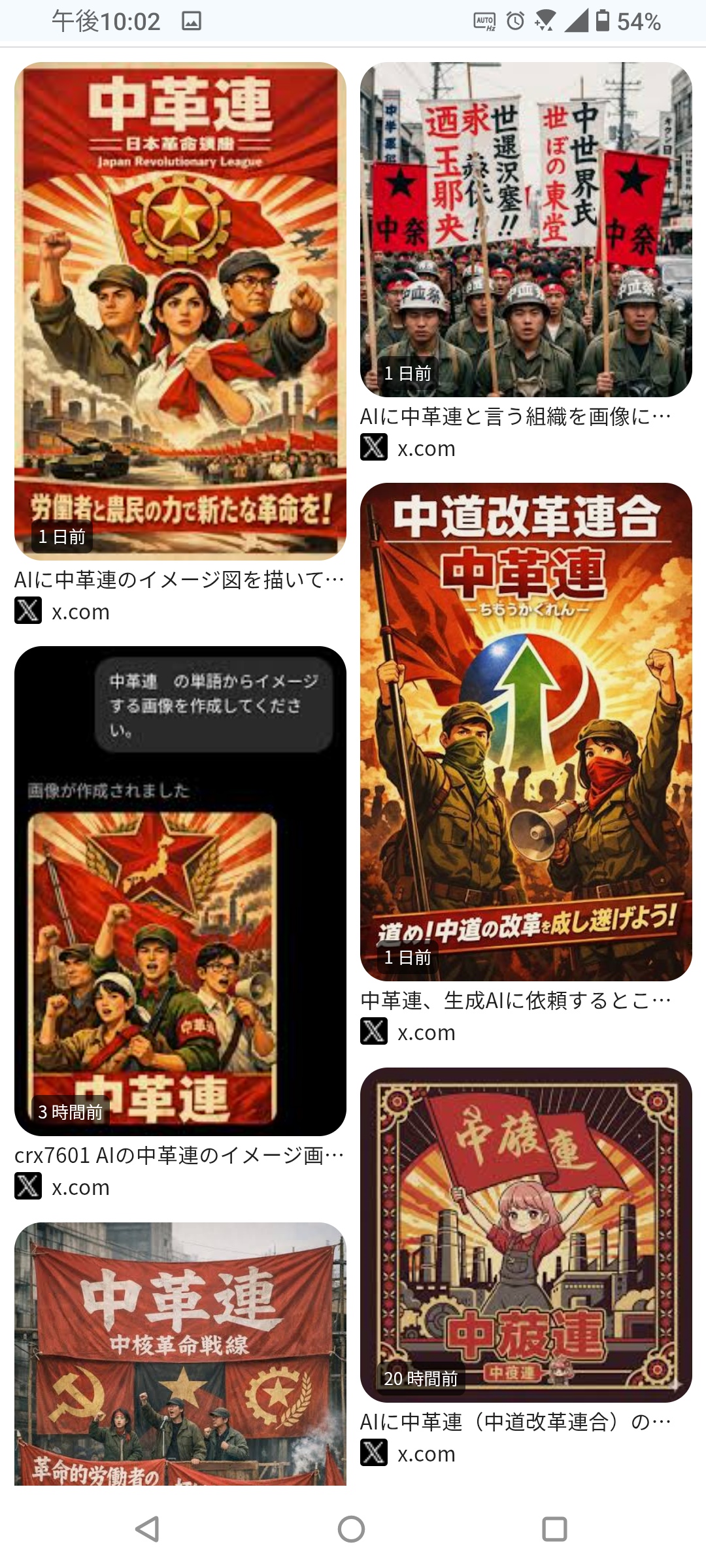The width and height of the screenshot is (706, 1568).
Task: Go to the home screen
Action: coord(351,1529)
